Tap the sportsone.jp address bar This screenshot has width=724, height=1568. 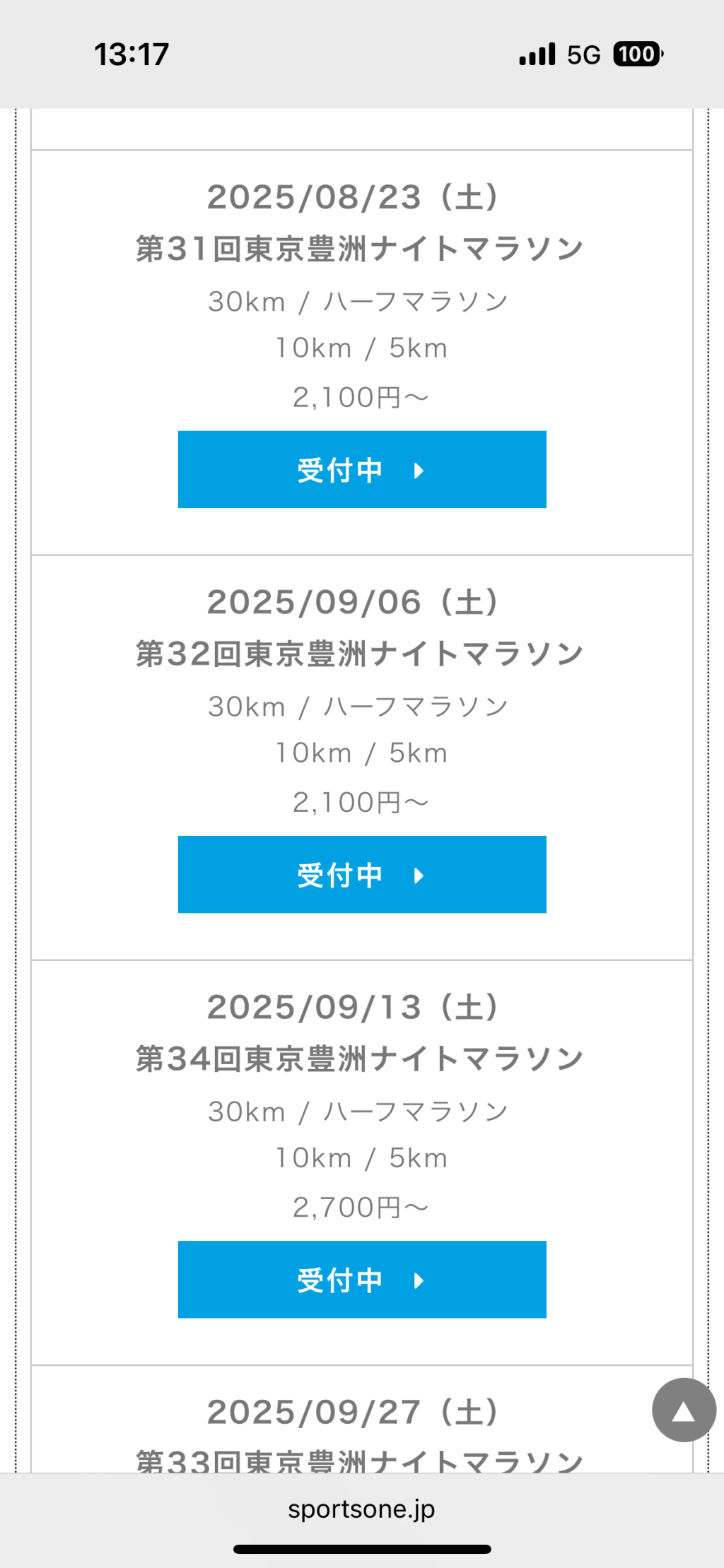[x=361, y=1508]
